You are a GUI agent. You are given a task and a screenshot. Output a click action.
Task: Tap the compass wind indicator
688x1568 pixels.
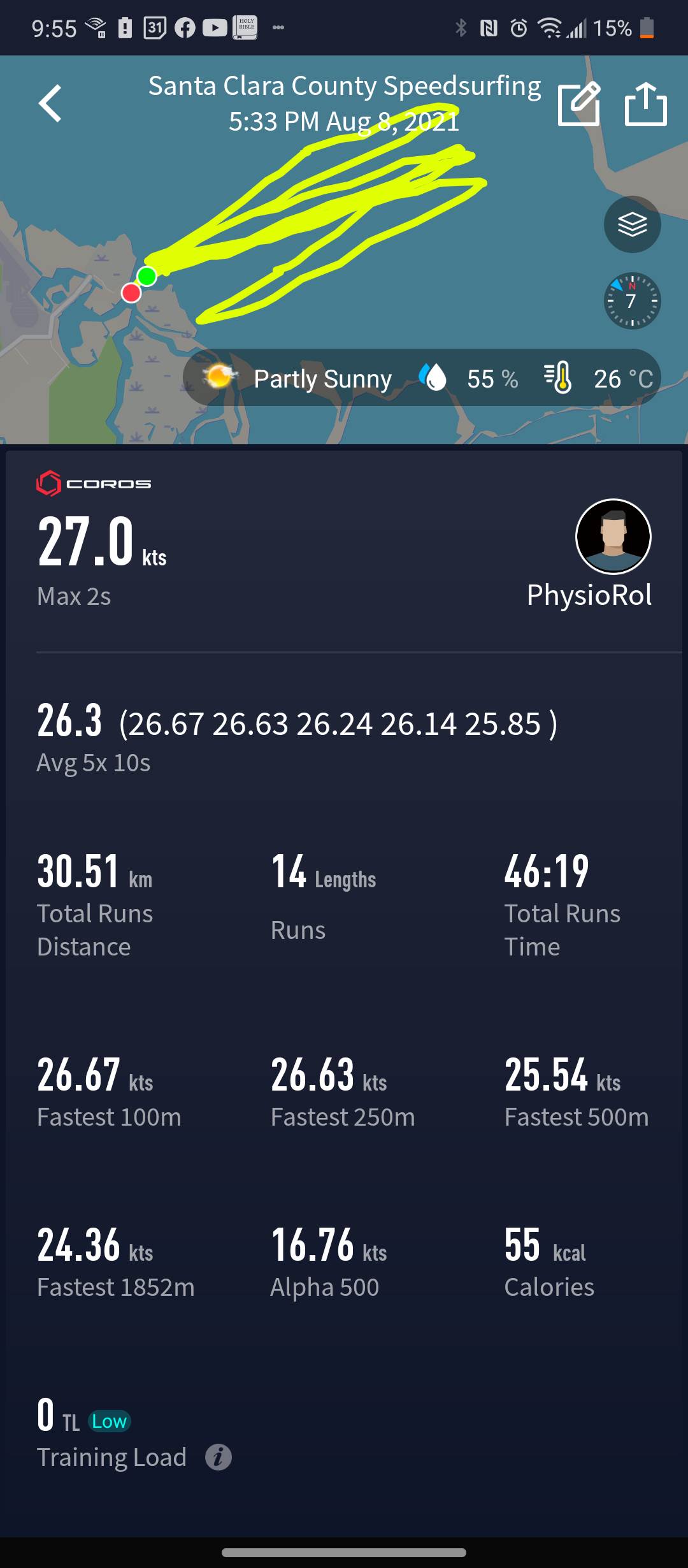[632, 301]
